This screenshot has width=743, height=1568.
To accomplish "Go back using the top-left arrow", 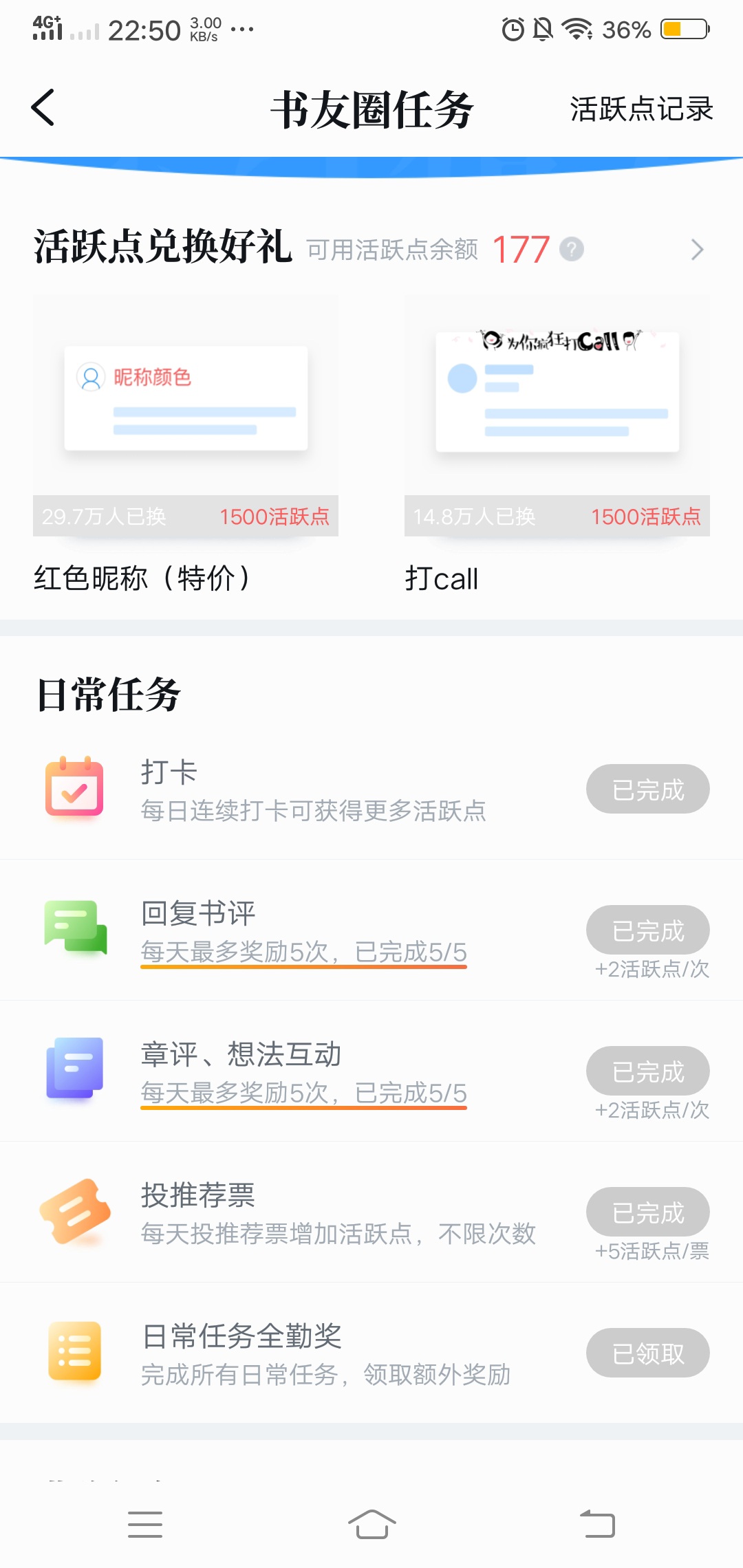I will tap(43, 108).
